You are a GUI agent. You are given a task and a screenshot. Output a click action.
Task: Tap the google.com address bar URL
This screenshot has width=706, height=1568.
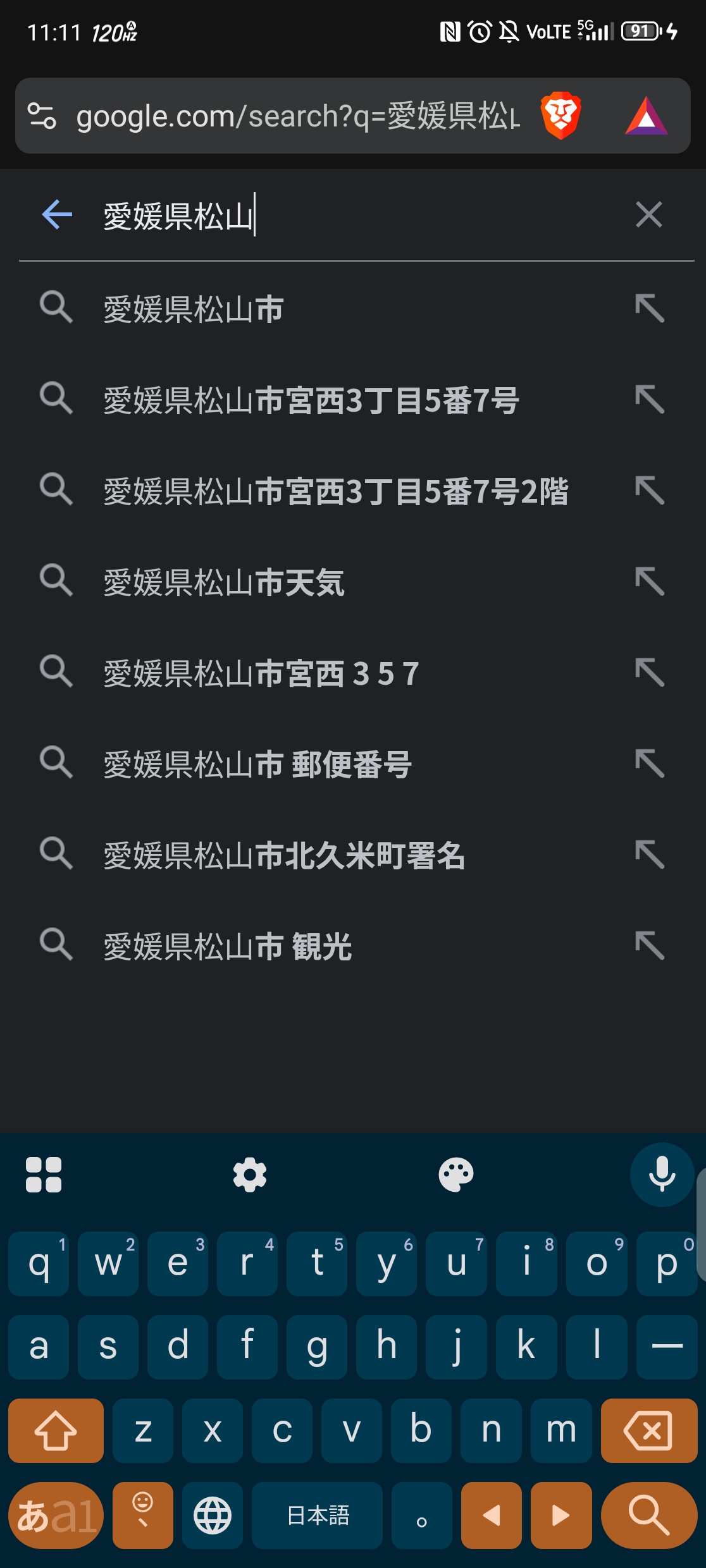[x=297, y=116]
